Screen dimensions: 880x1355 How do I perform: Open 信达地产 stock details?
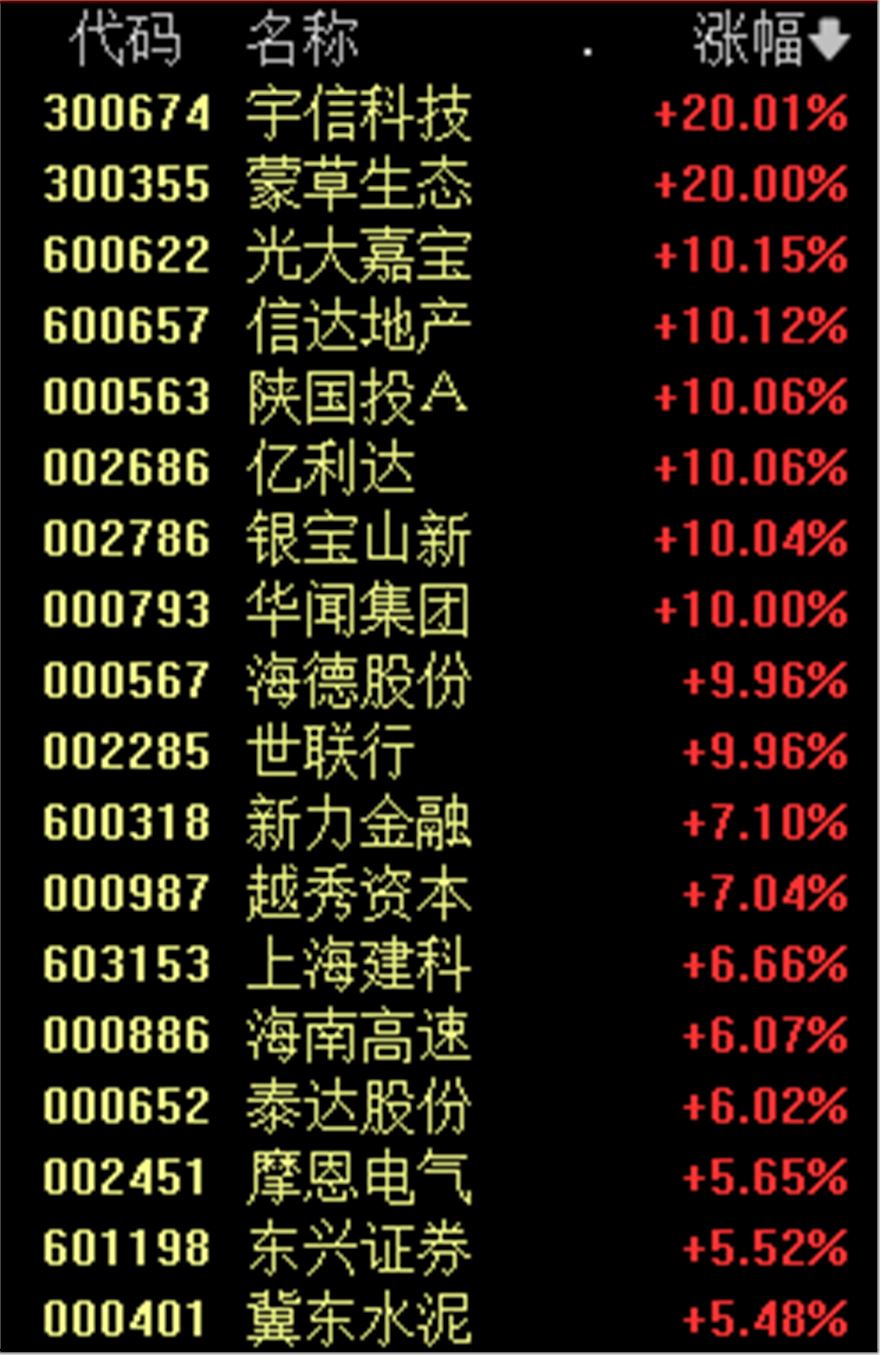pos(358,327)
